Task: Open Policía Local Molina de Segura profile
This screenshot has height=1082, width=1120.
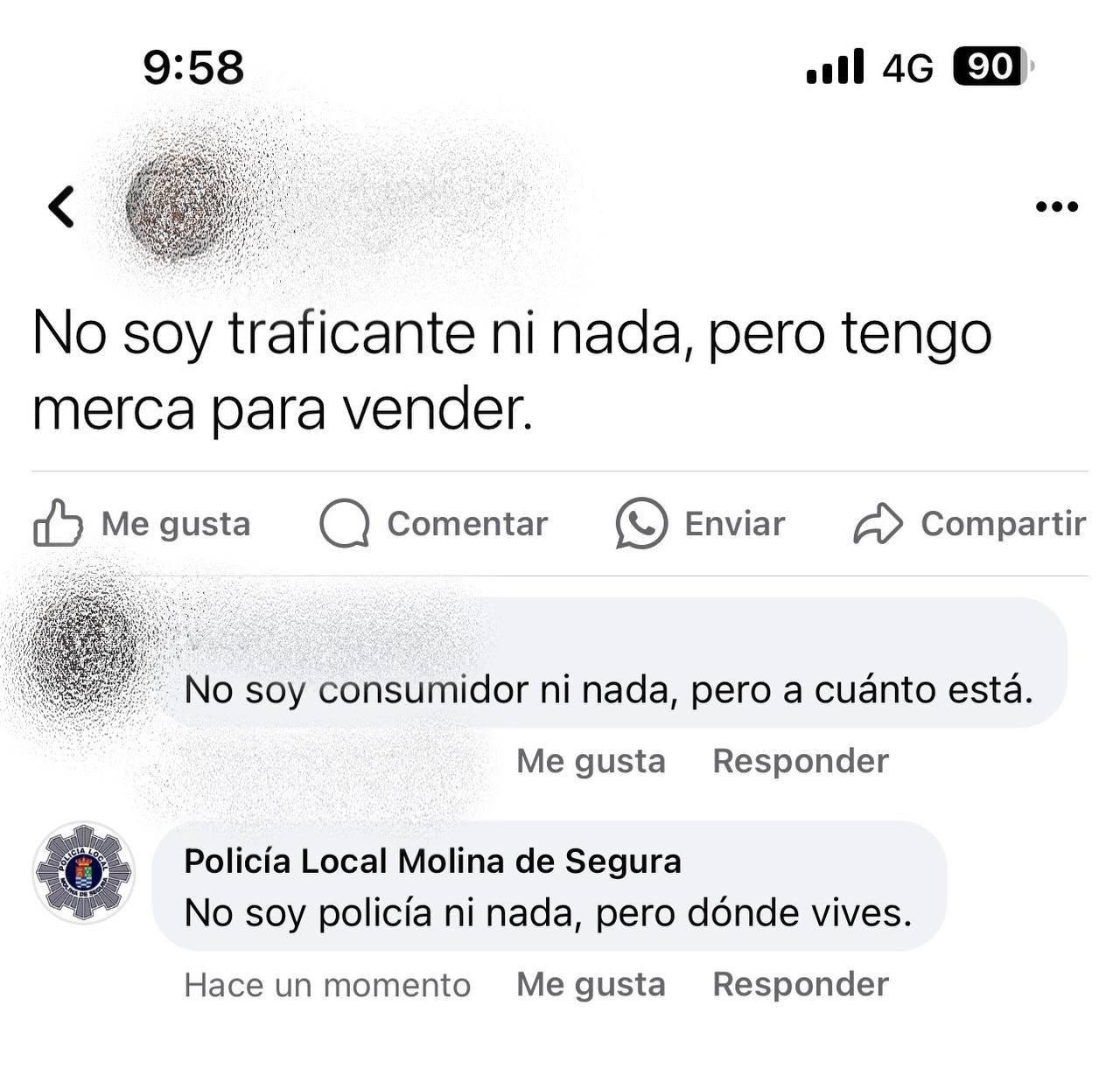Action: pos(432,862)
